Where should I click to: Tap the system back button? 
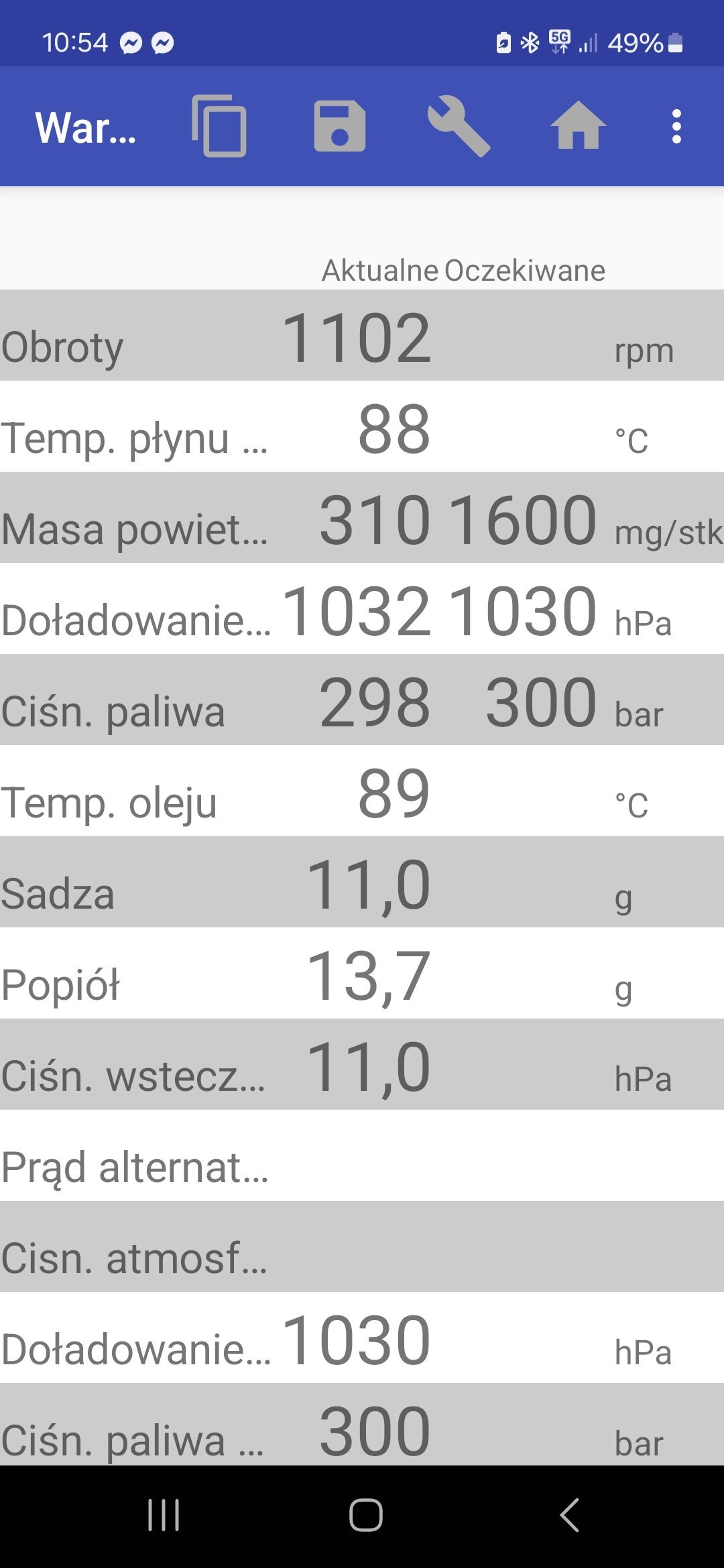[569, 1515]
